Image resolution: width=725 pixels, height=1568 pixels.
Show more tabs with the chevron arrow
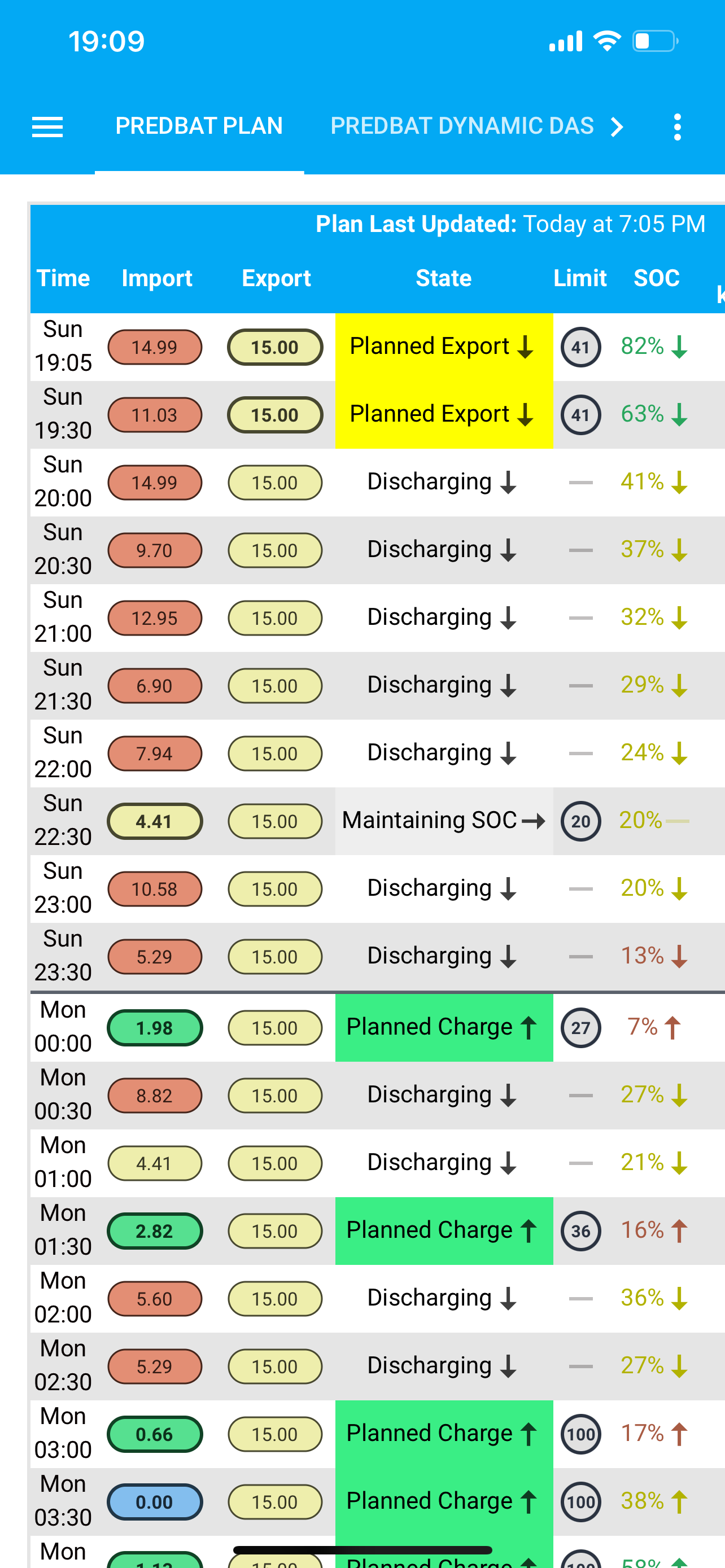617,126
